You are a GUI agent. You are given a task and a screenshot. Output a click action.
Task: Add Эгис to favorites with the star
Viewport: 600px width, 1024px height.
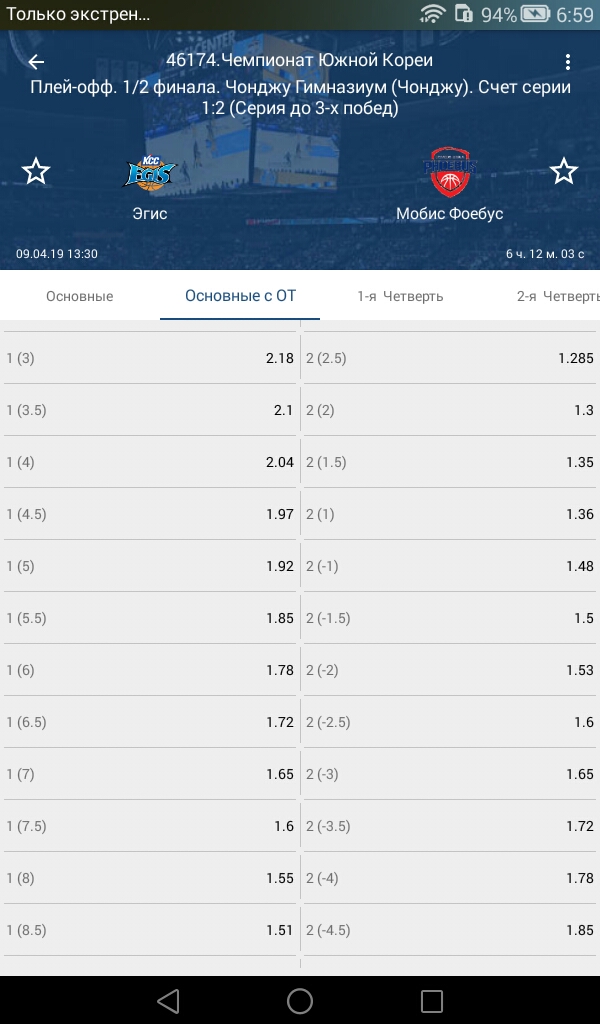point(36,172)
